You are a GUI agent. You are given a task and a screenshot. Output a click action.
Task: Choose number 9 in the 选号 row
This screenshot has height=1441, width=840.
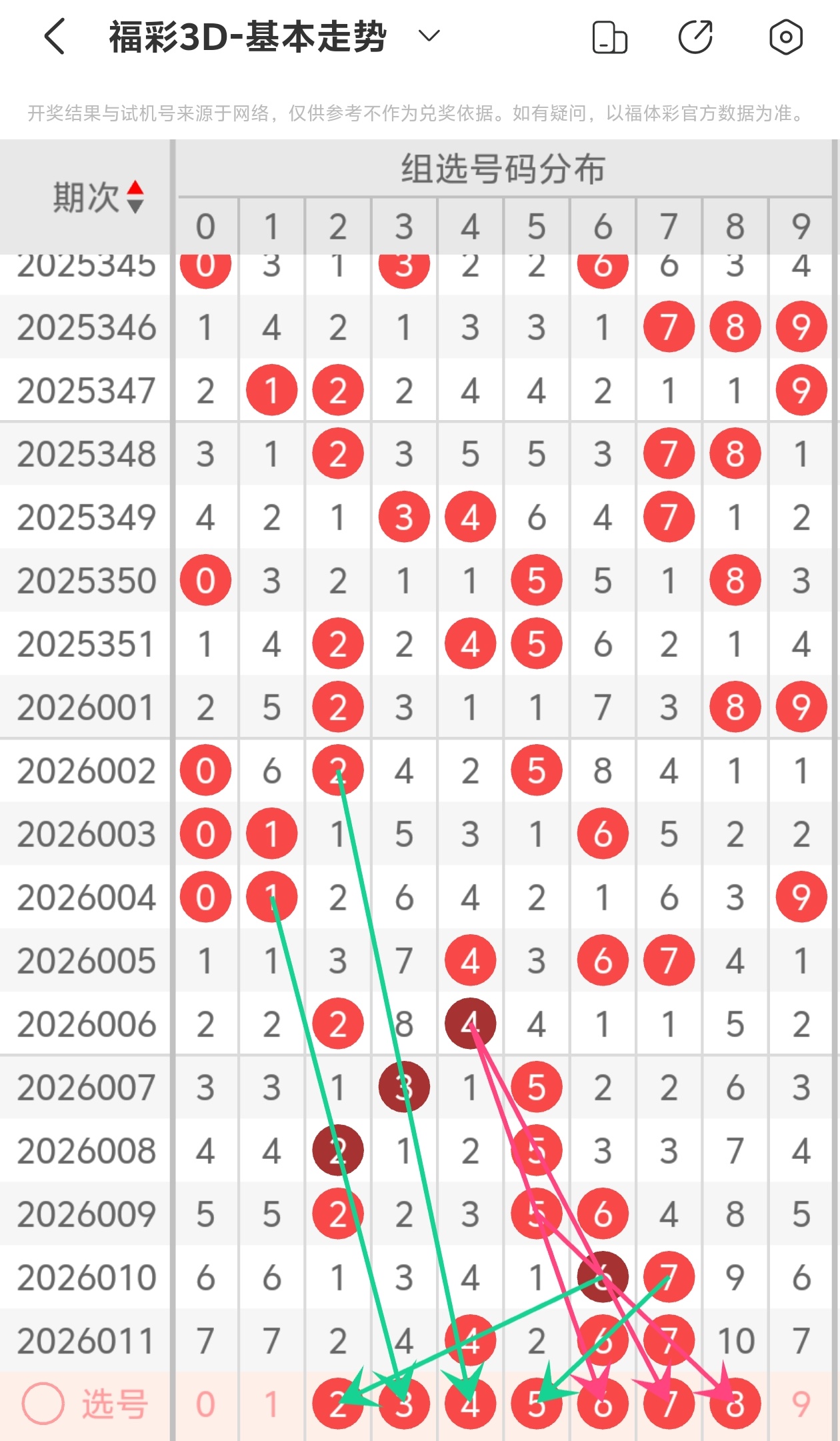coord(801,1404)
